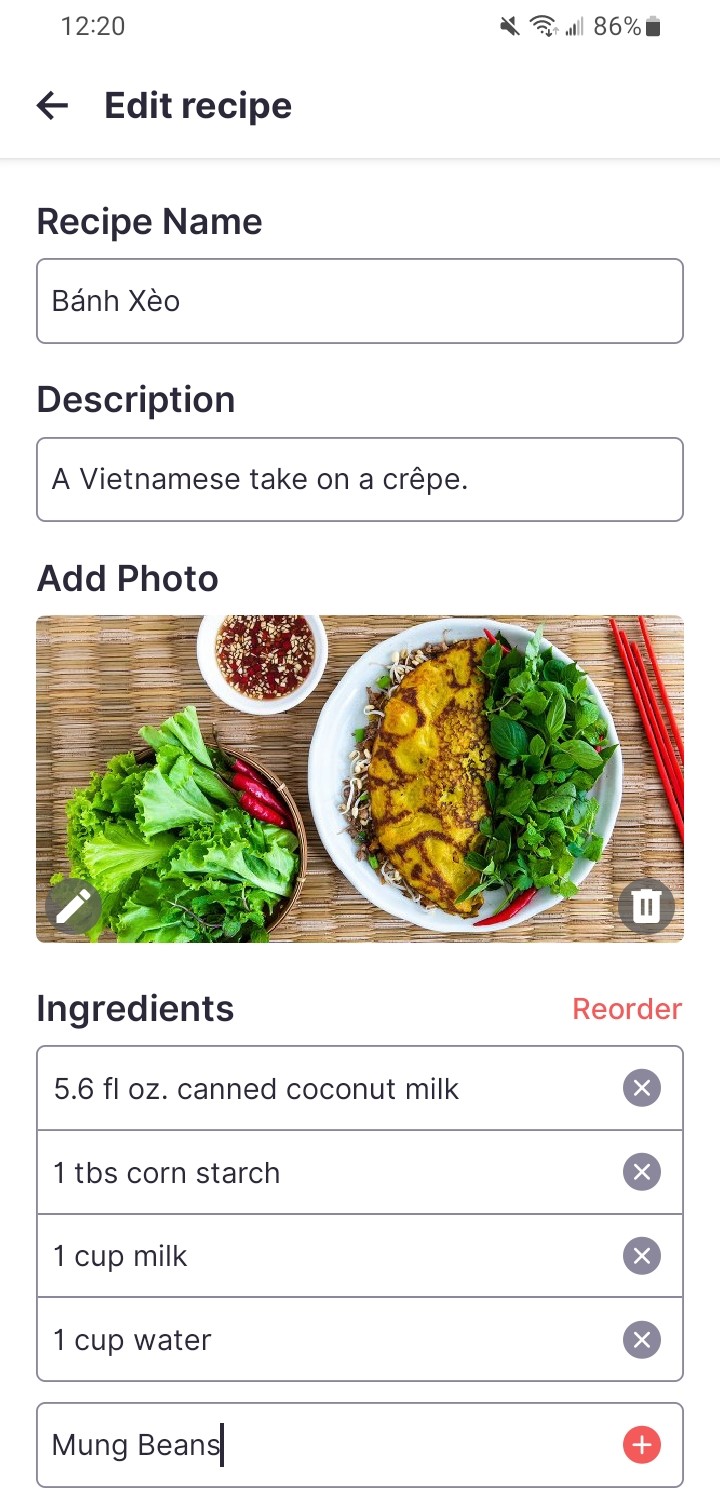Tap the Bánh Xèo photo preview
This screenshot has height=1510, width=720.
(360, 779)
